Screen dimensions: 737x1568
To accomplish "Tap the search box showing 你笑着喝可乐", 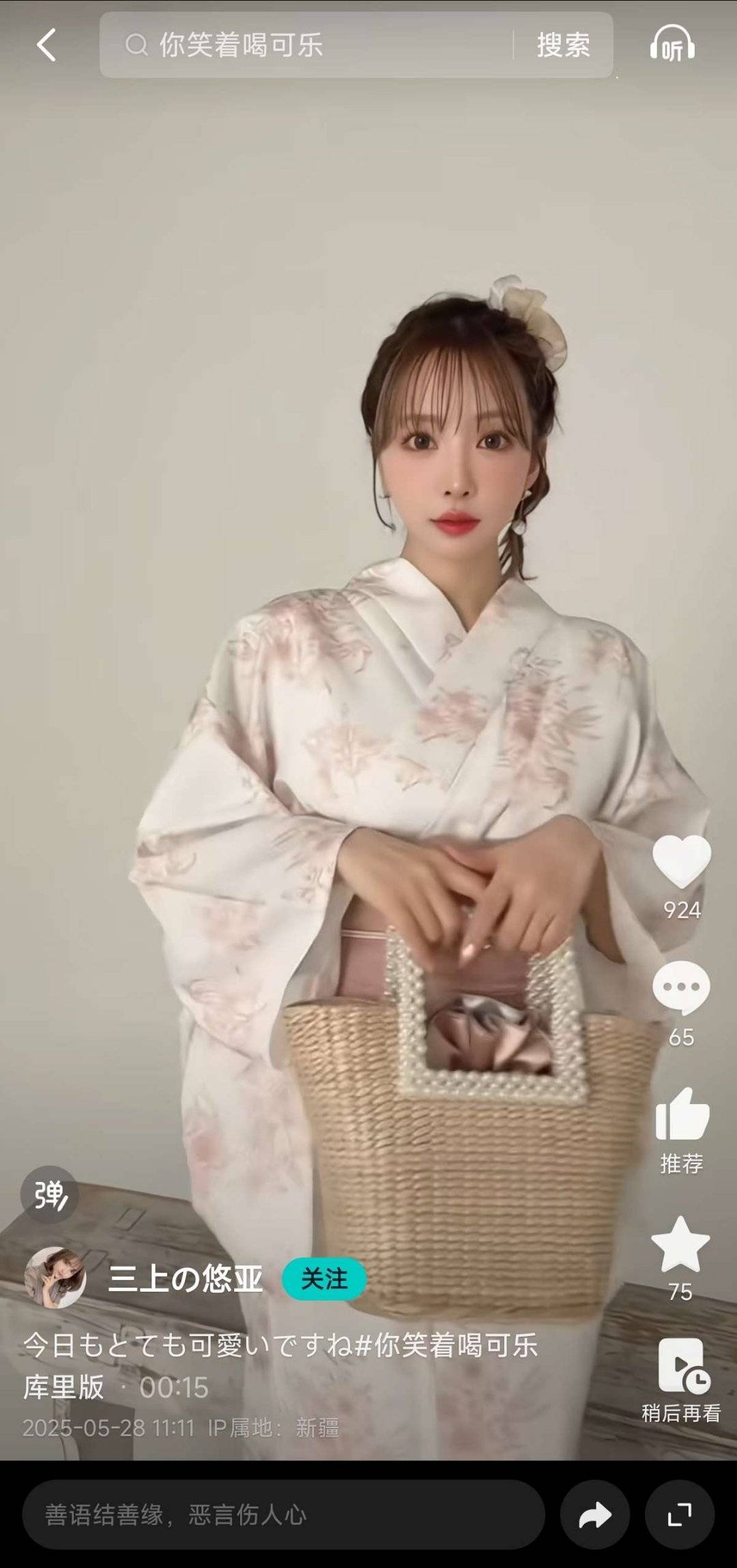I will [307, 46].
